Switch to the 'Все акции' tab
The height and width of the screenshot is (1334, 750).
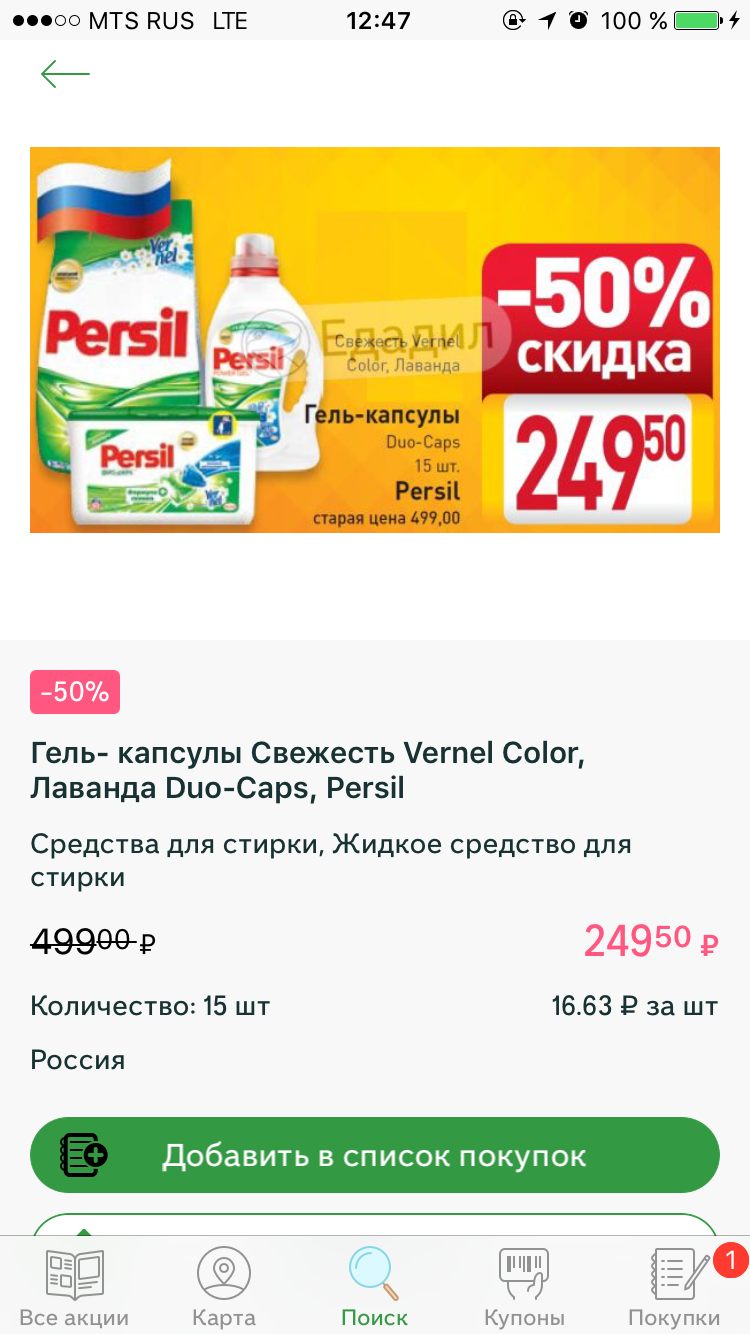tap(74, 1288)
